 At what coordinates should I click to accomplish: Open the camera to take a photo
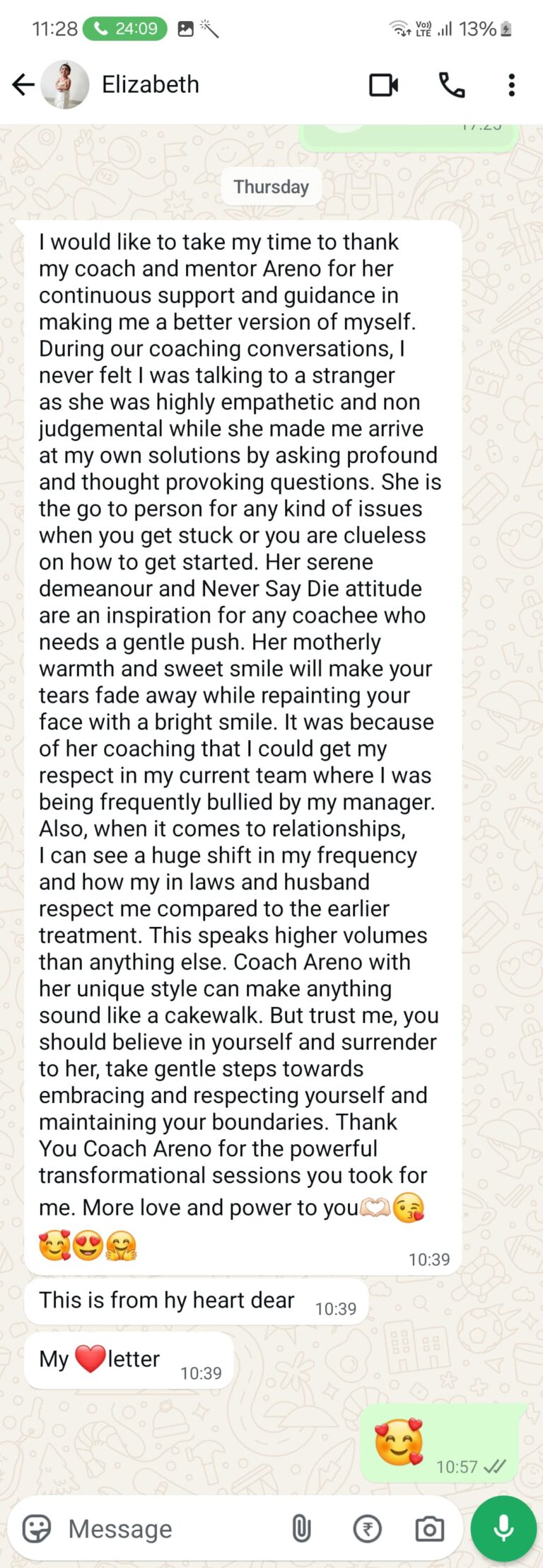[x=429, y=1528]
